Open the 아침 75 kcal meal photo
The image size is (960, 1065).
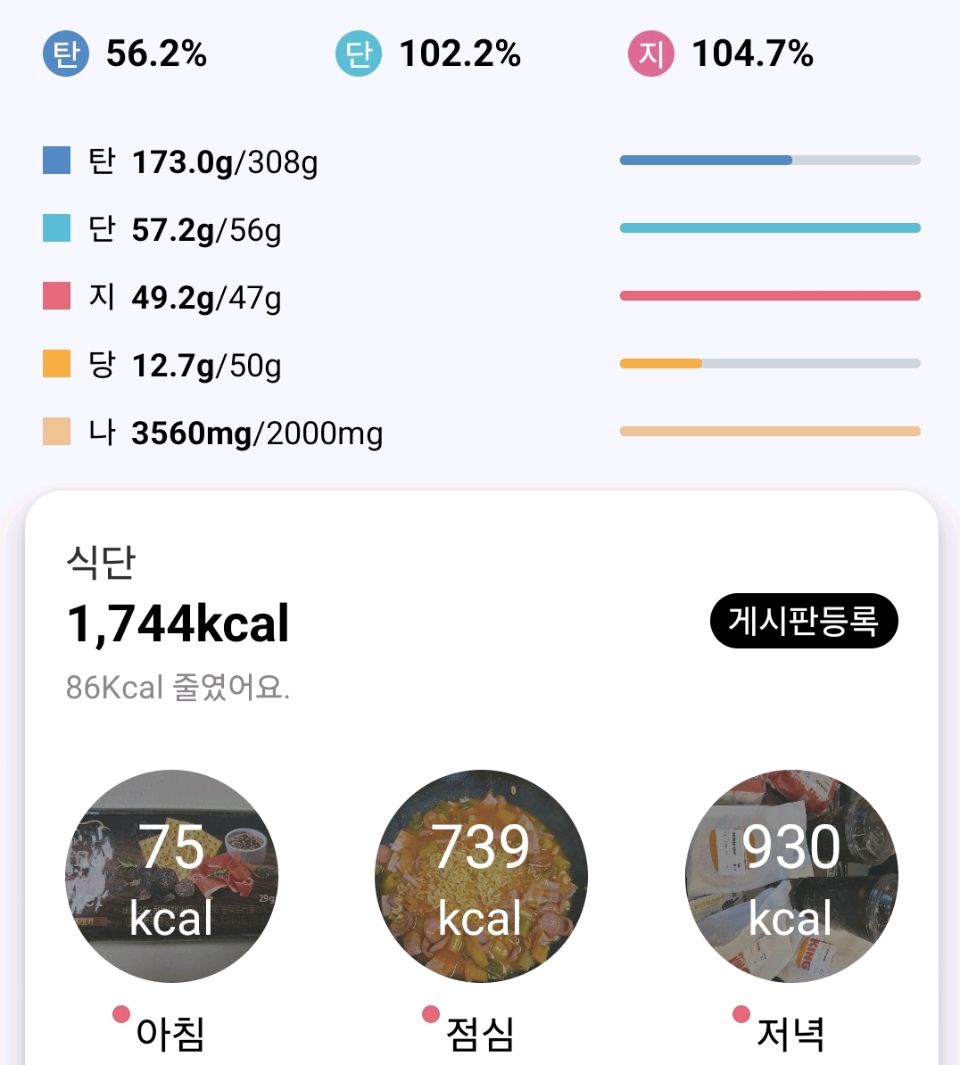point(172,876)
